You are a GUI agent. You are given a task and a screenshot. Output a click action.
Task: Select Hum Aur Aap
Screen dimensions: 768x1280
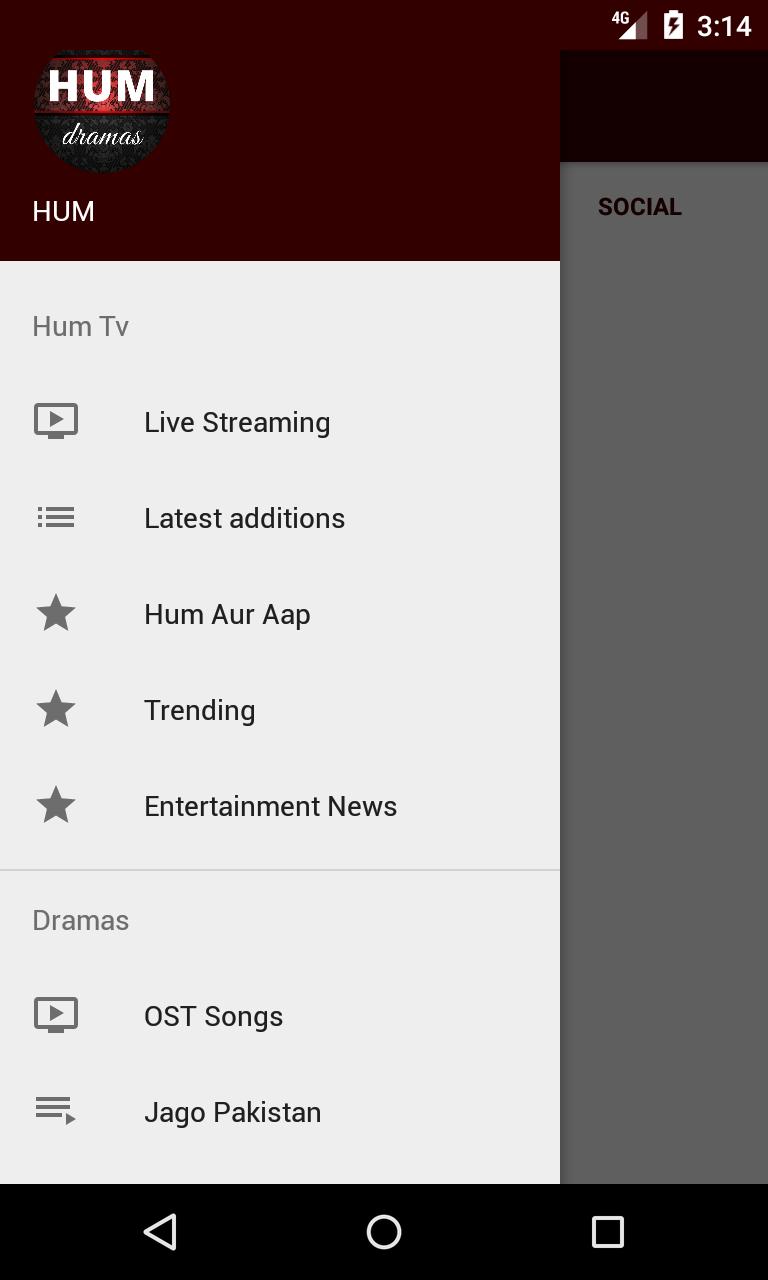pyautogui.click(x=227, y=614)
